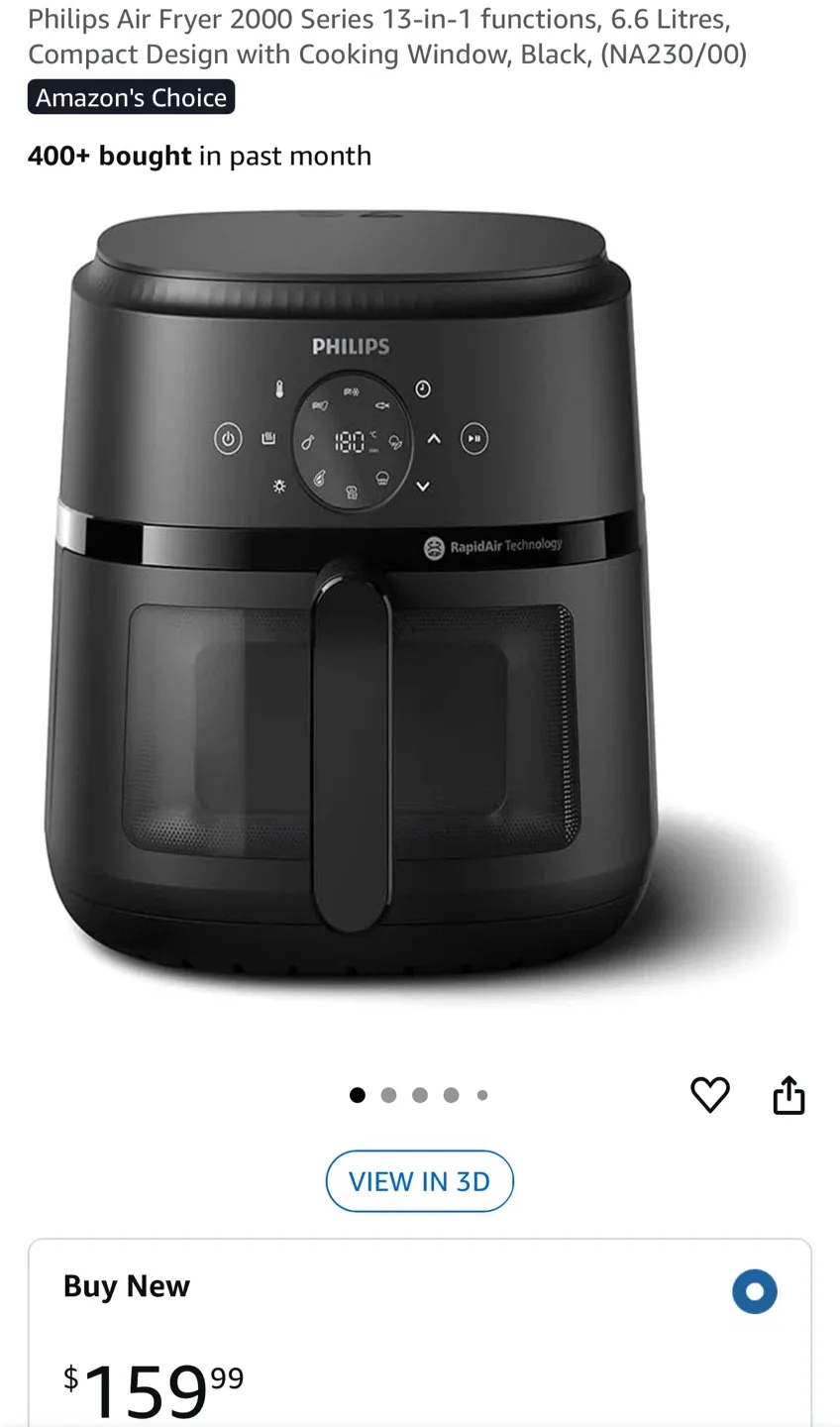Select the last carousel dot
Image resolution: width=840 pixels, height=1427 pixels.
point(482,1095)
